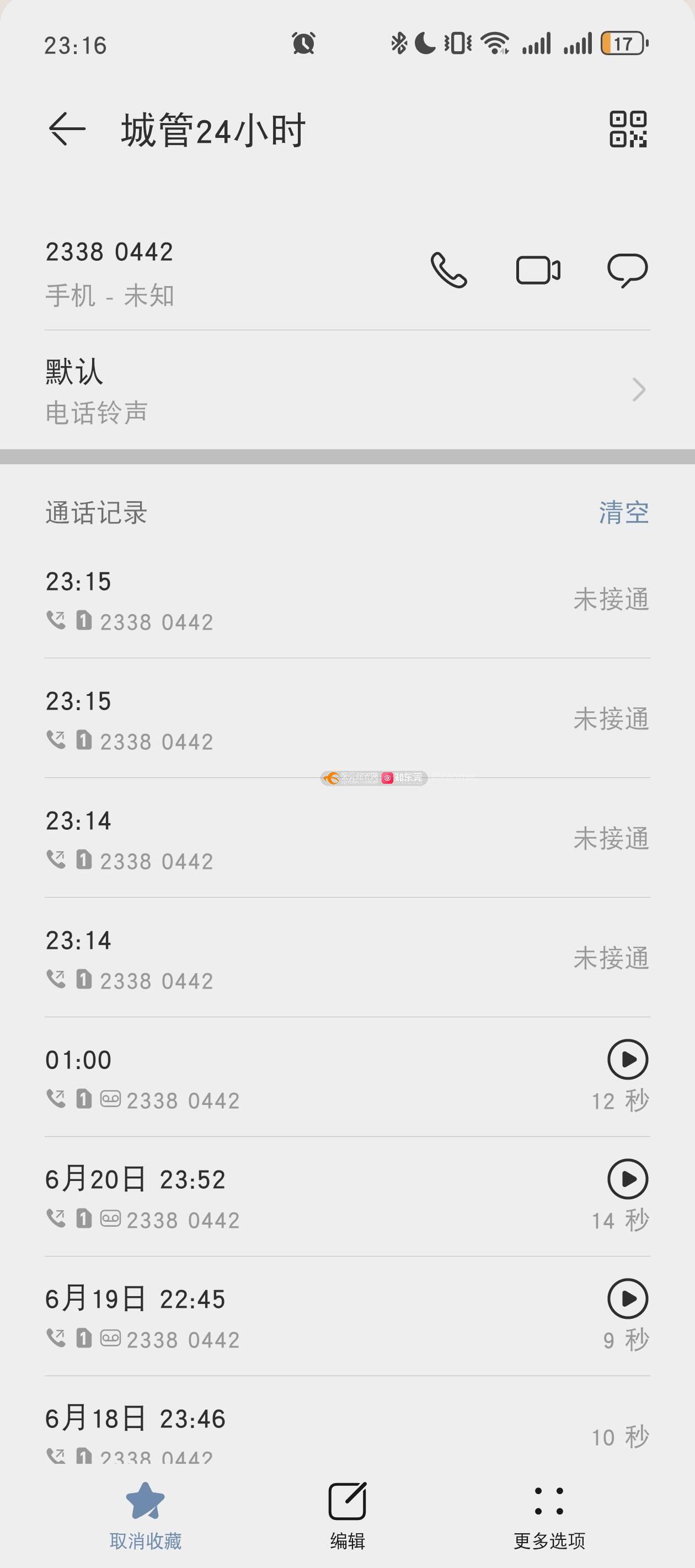Play the 01:00 call recording
This screenshot has height=1568, width=695.
pyautogui.click(x=627, y=1059)
